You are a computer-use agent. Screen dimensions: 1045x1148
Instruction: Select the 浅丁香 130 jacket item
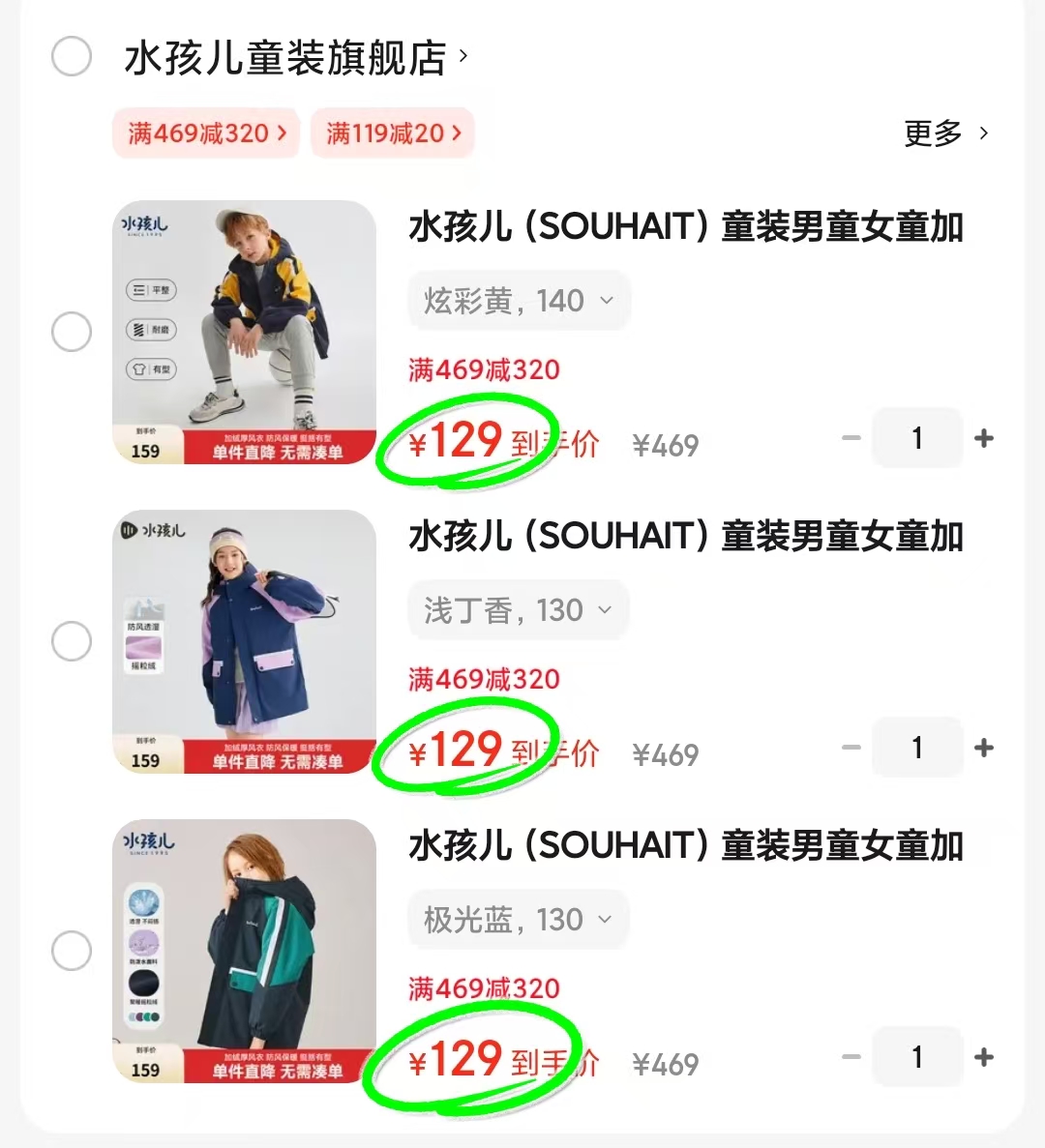pos(72,641)
